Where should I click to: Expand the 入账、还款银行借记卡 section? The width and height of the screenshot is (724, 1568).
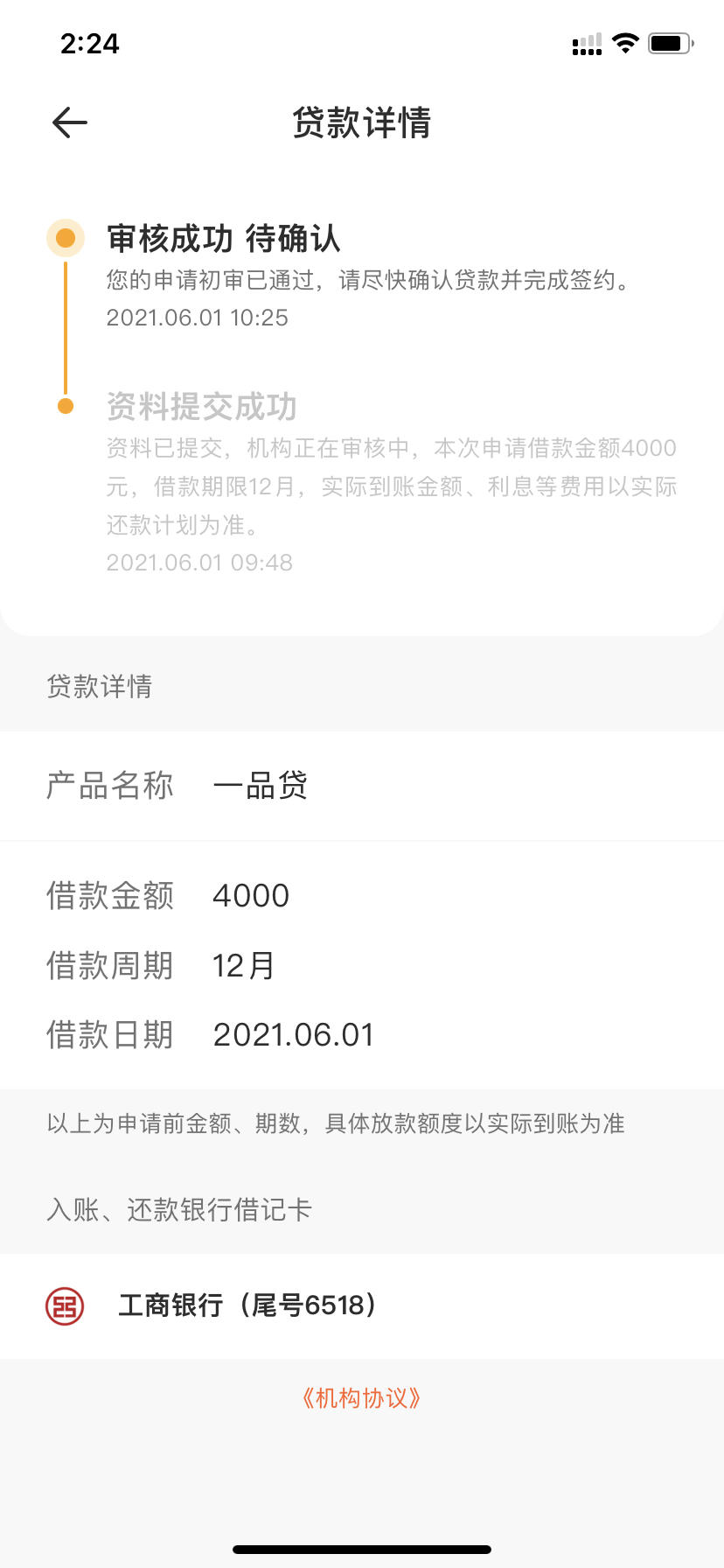(x=179, y=1210)
